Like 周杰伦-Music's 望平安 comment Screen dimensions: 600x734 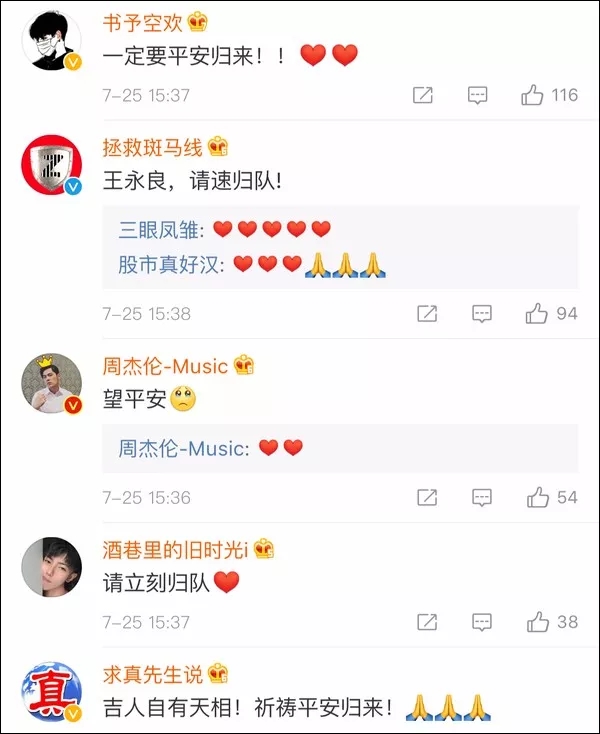(x=537, y=497)
